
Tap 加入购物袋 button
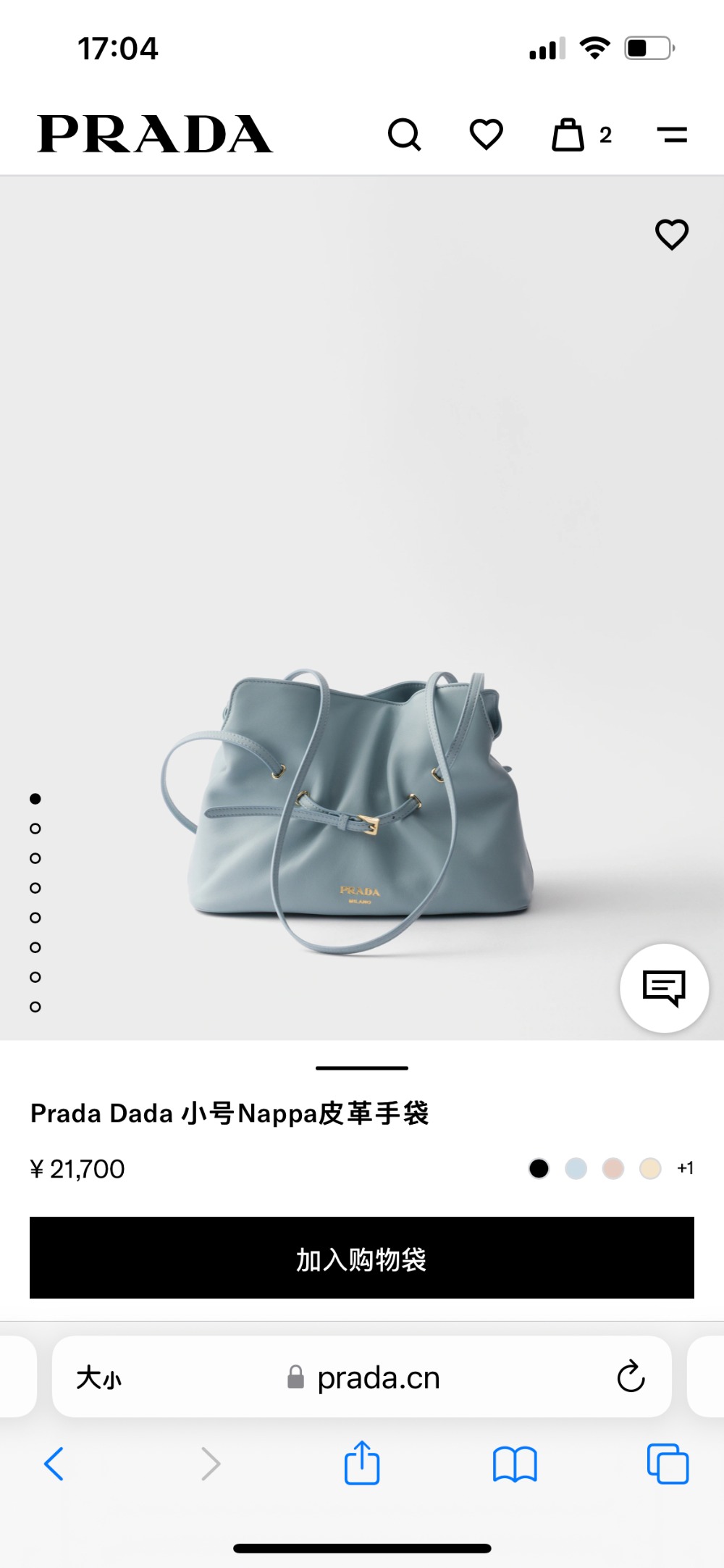point(362,1258)
